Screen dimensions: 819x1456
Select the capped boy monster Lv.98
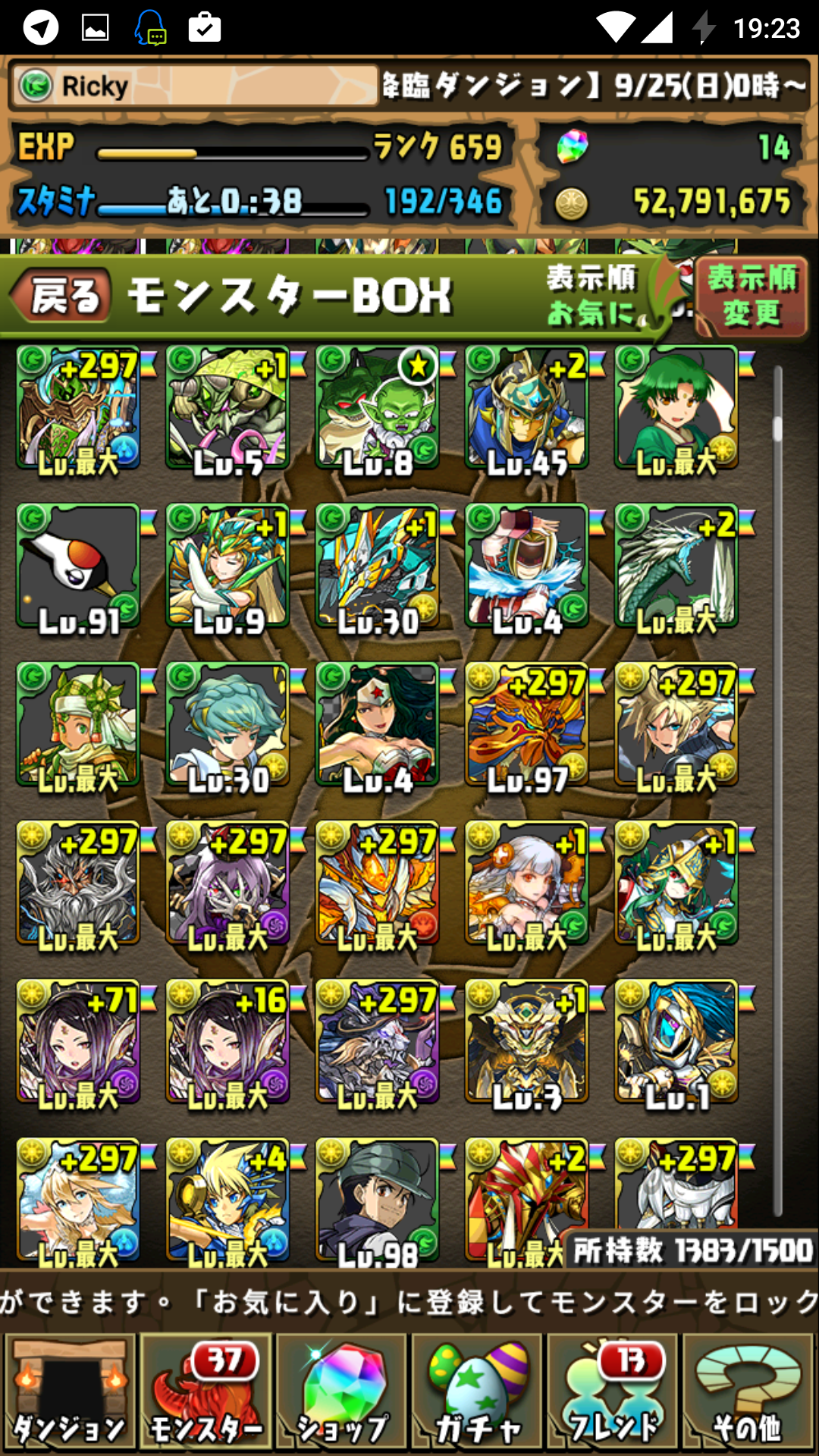(x=377, y=1200)
